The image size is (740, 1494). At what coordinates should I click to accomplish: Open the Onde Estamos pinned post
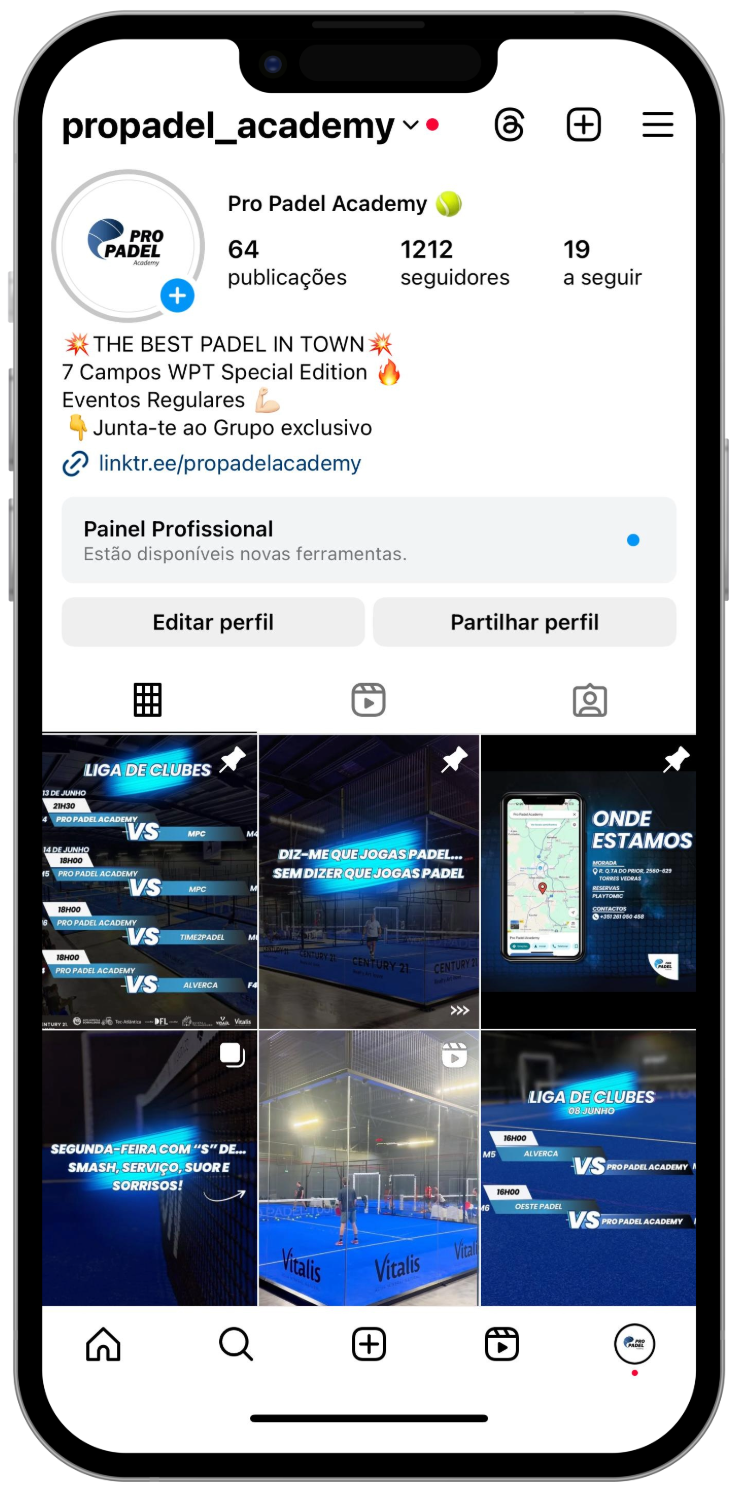[588, 882]
